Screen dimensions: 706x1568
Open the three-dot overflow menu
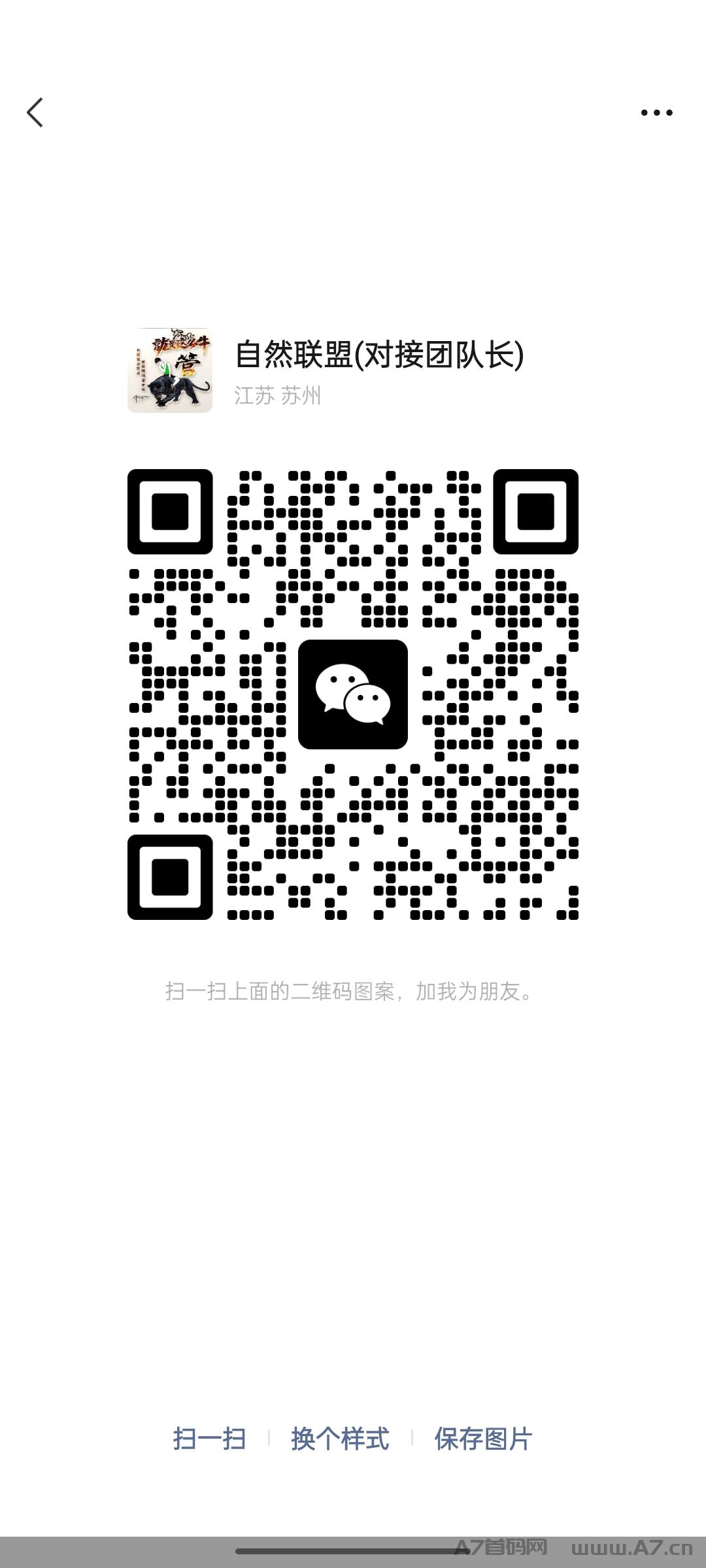pos(656,112)
